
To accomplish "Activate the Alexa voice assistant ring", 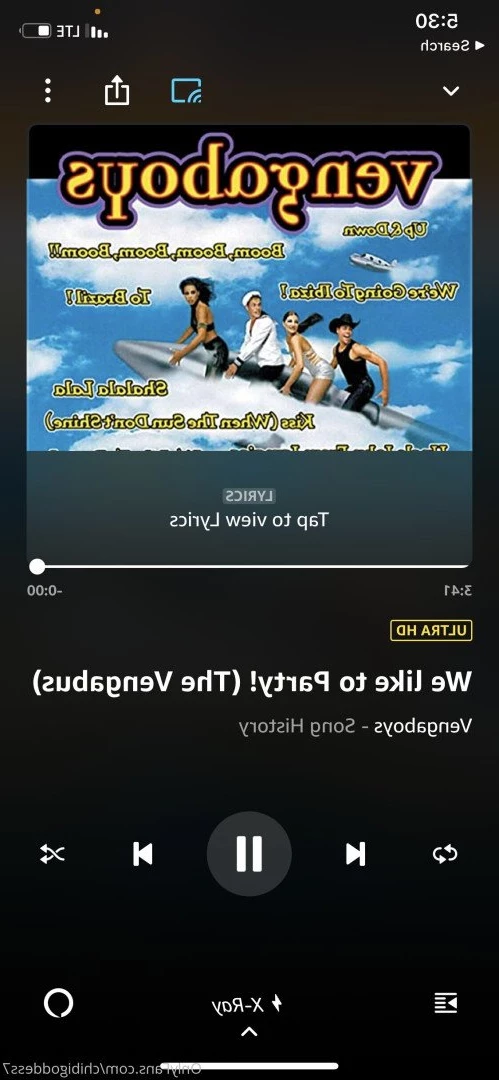I will (58, 1004).
